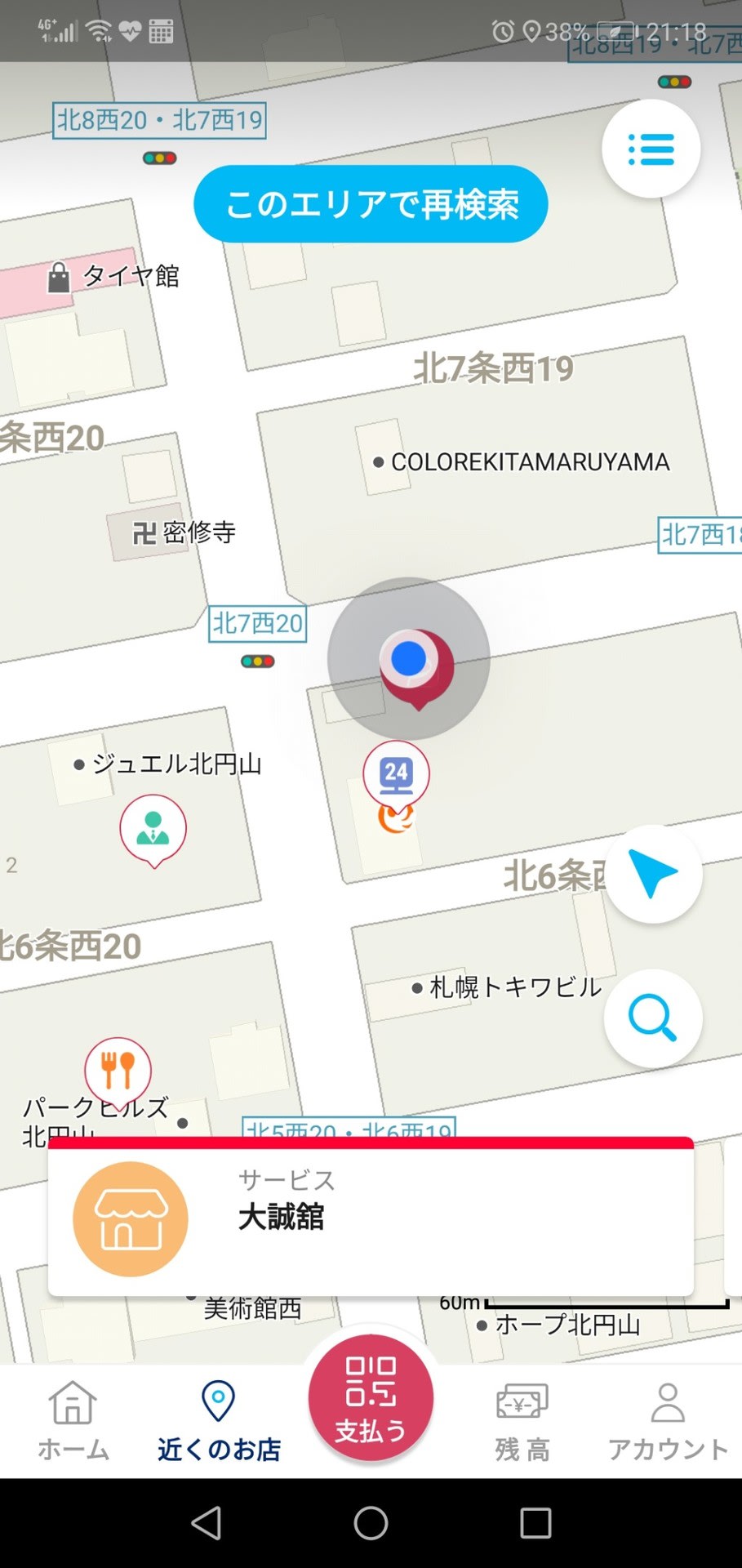The image size is (742, 1568).
Task: Go back using the system back button
Action: (207, 1523)
